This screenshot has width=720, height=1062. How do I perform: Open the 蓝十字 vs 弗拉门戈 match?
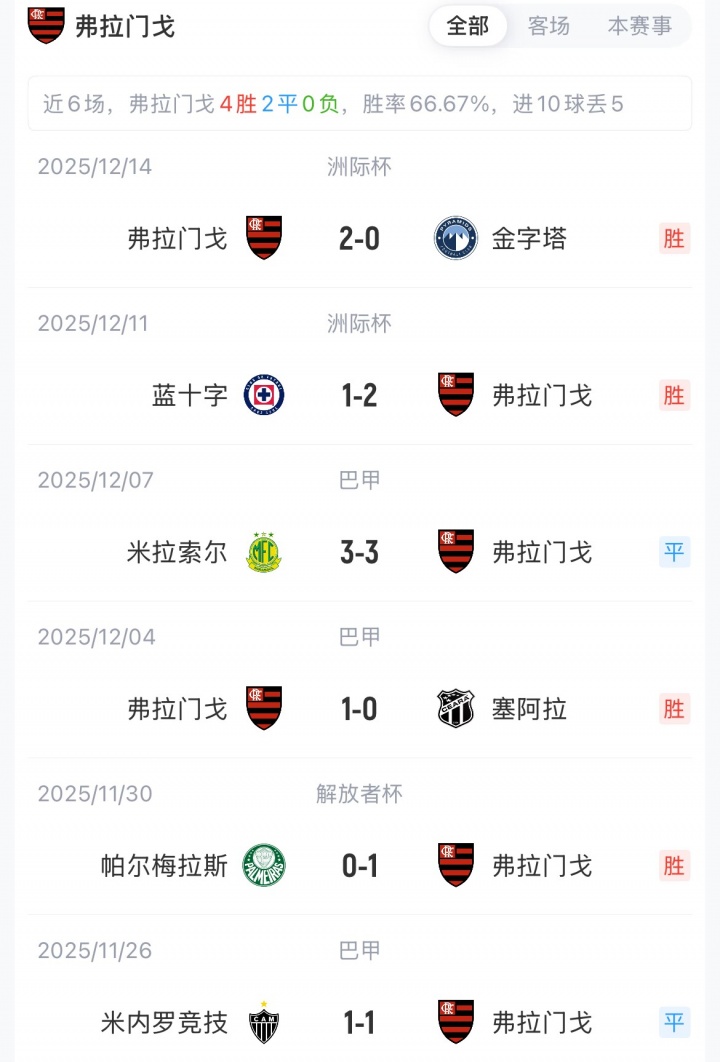359,396
